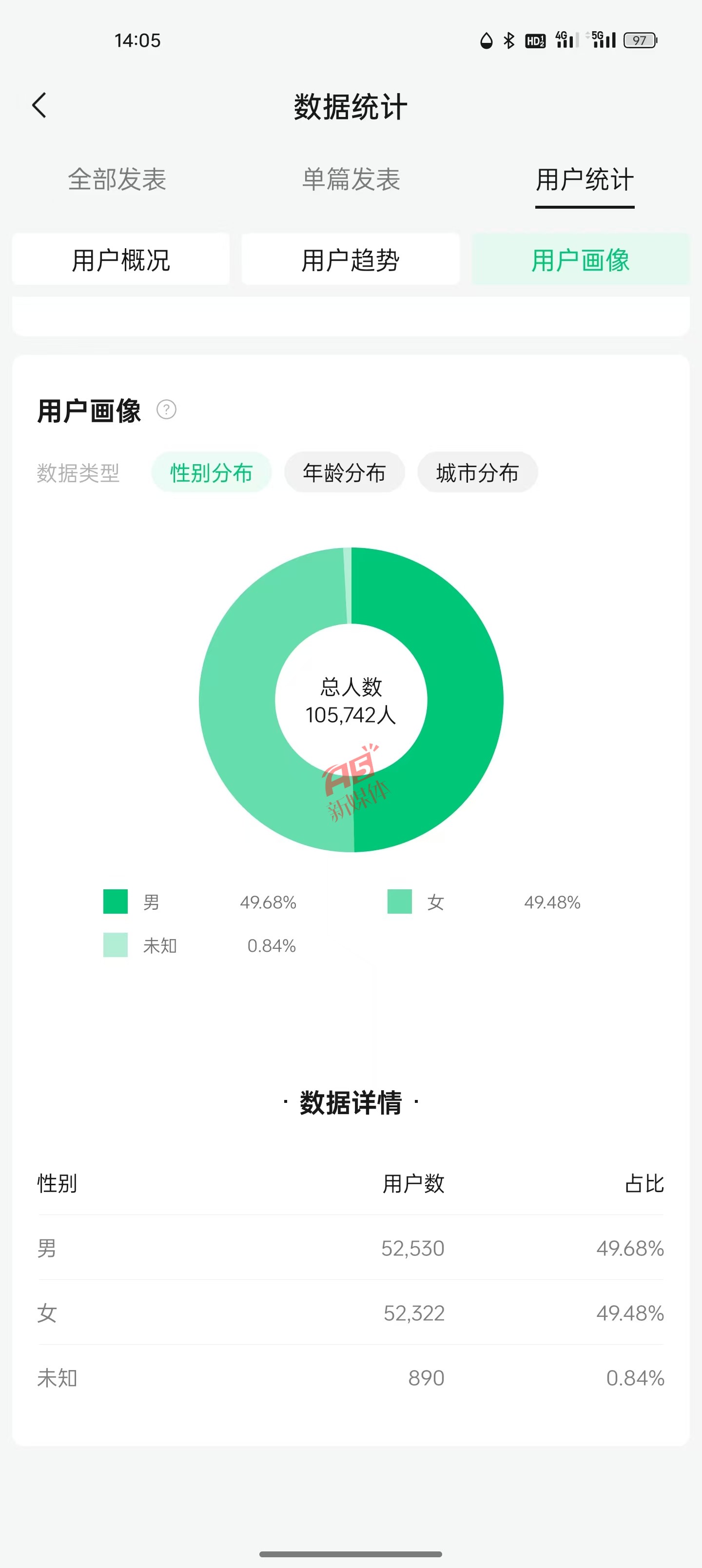
Task: Open the 用户概况 section
Action: [120, 259]
